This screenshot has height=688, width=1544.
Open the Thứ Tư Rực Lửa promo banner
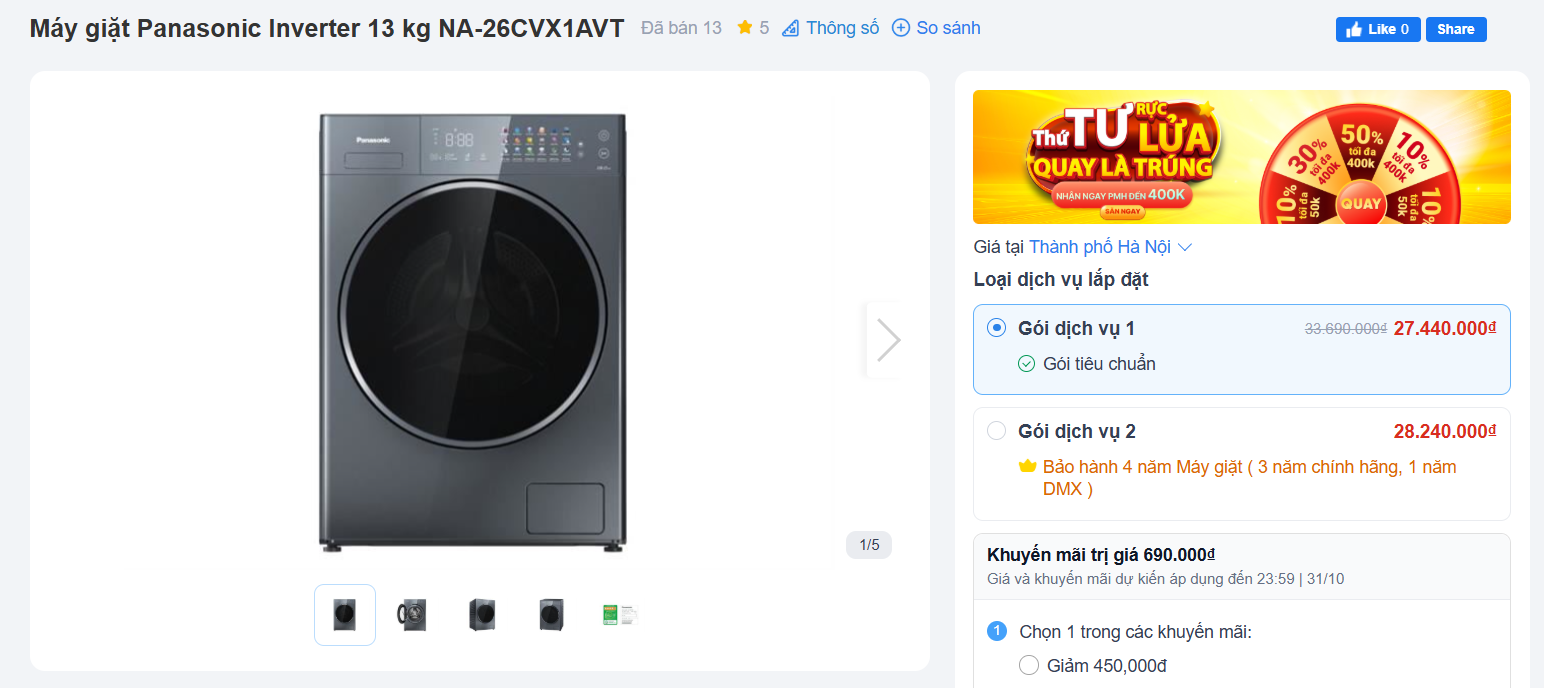pos(1241,157)
